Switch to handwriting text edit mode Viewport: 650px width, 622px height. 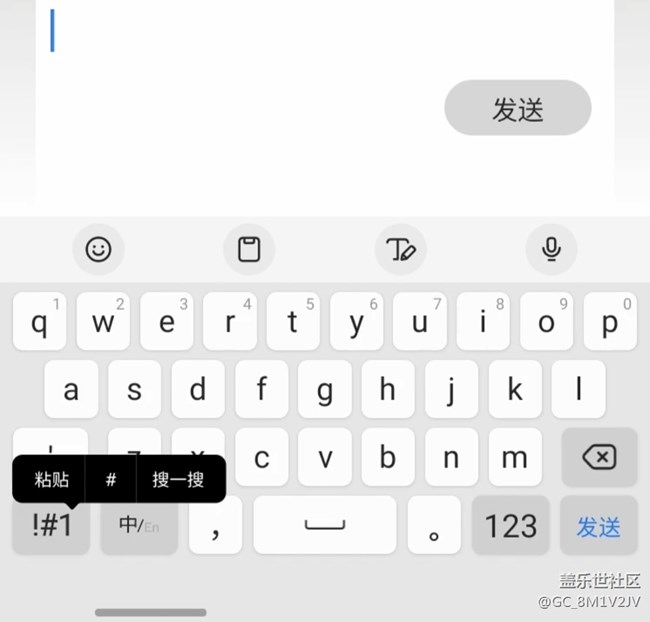coord(401,249)
